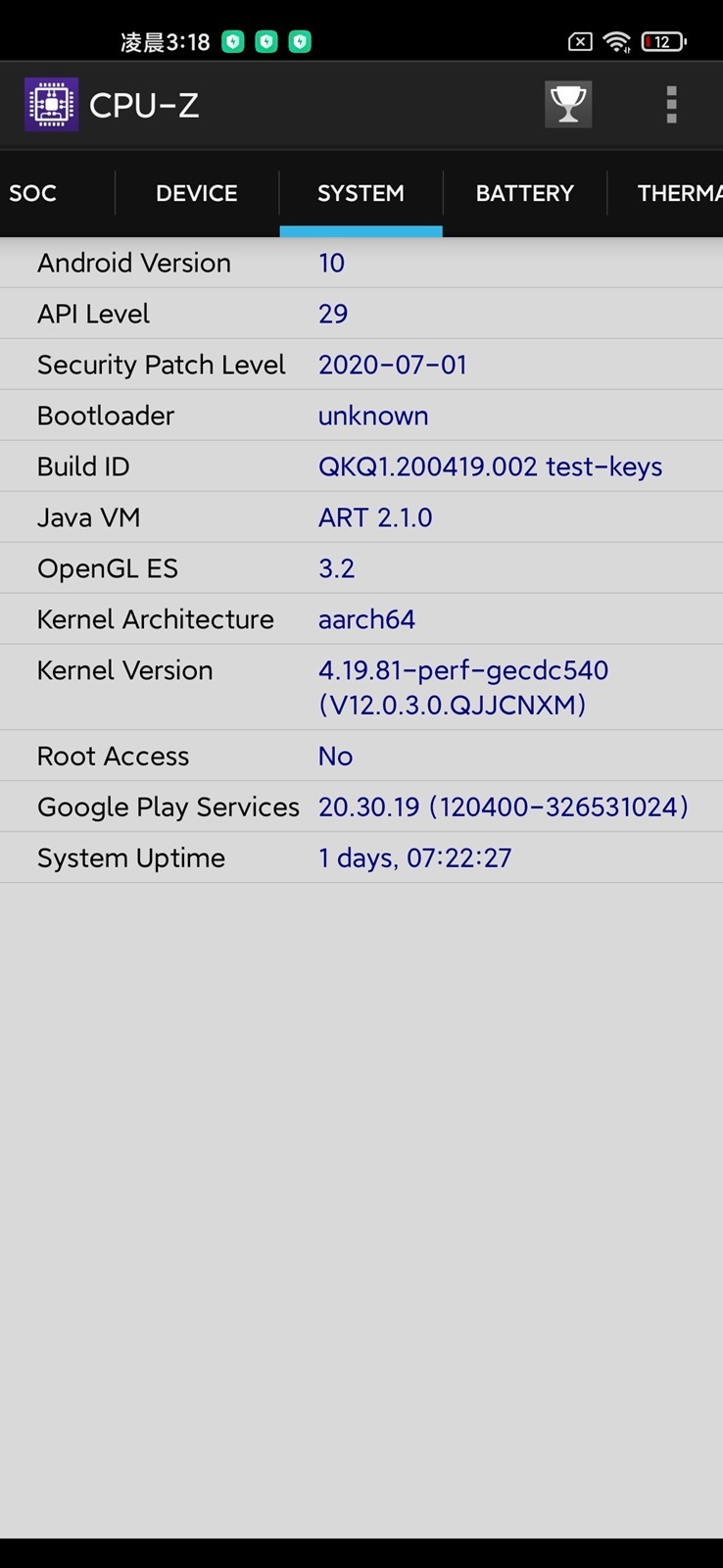Open the THERMAL tab
The image size is (723, 1568).
[x=678, y=193]
